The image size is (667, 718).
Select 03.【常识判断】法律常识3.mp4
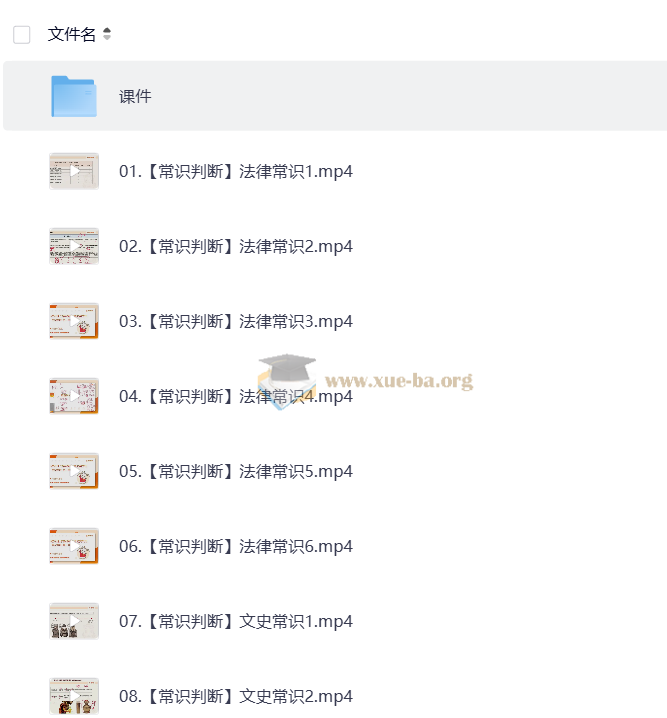click(x=235, y=321)
